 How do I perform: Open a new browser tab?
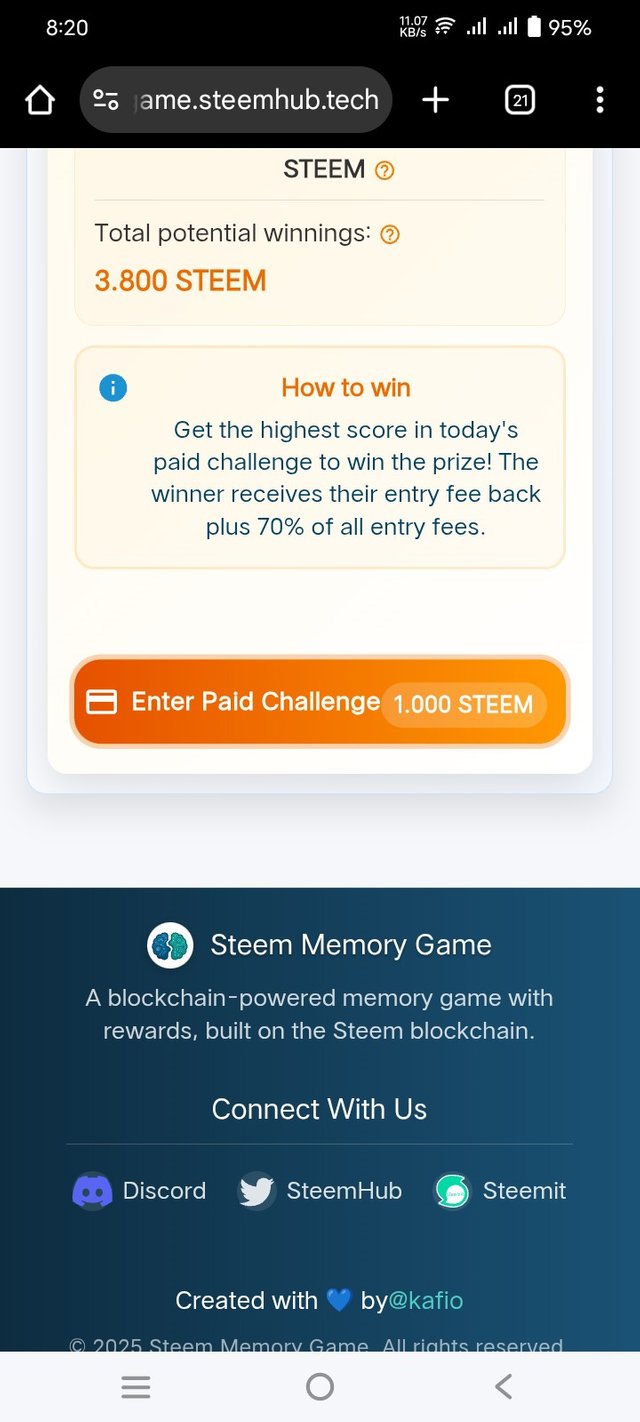pos(435,100)
